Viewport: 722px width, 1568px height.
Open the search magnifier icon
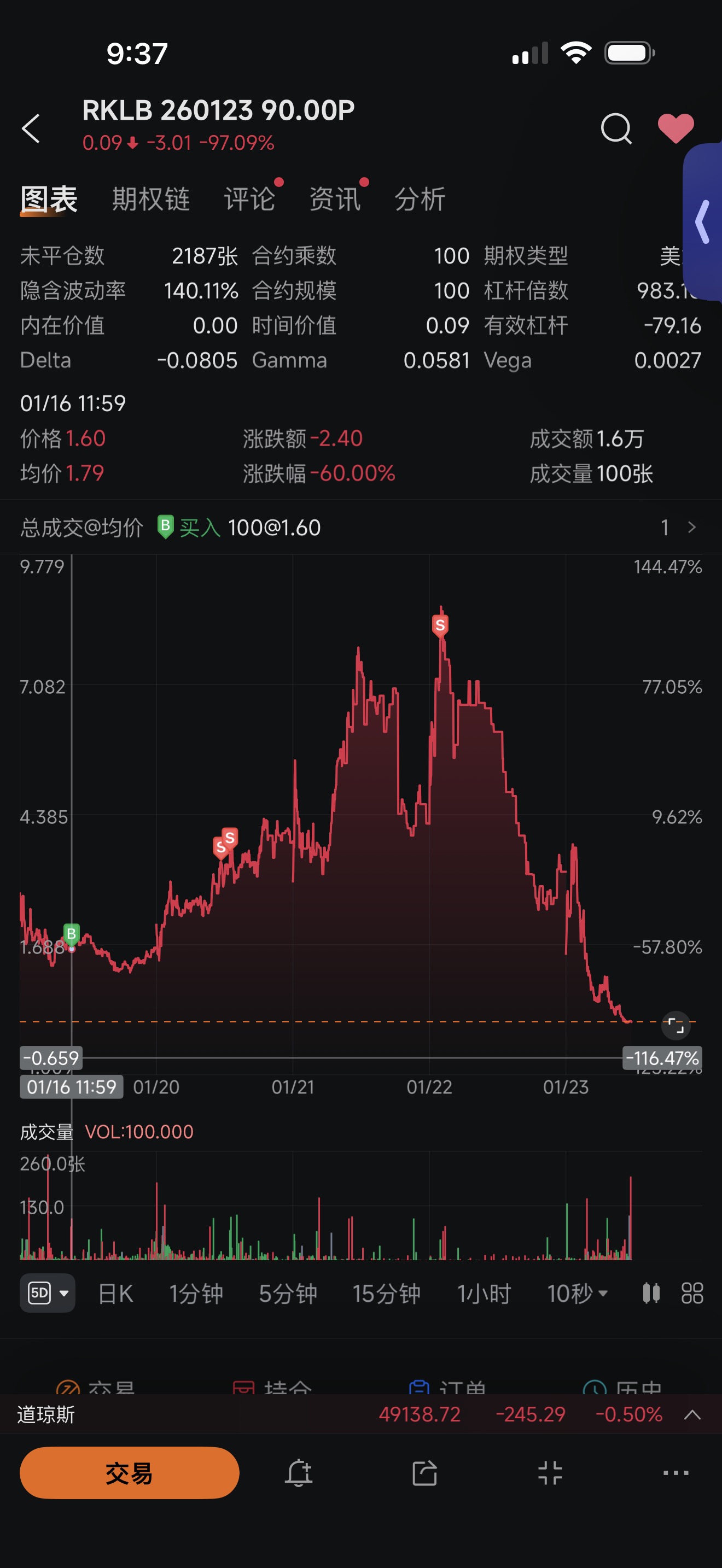tap(616, 128)
